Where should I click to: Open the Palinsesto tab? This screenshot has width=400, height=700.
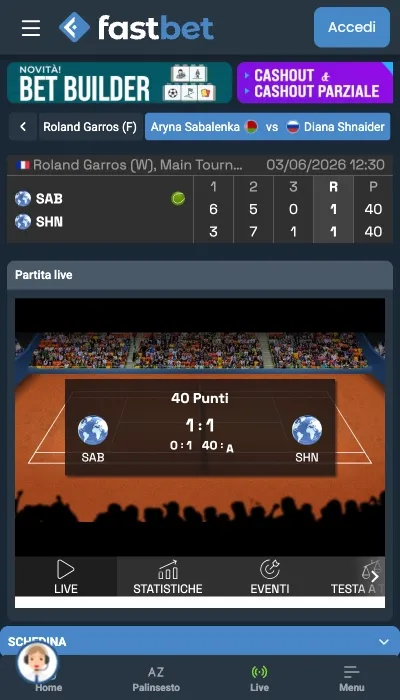point(156,679)
